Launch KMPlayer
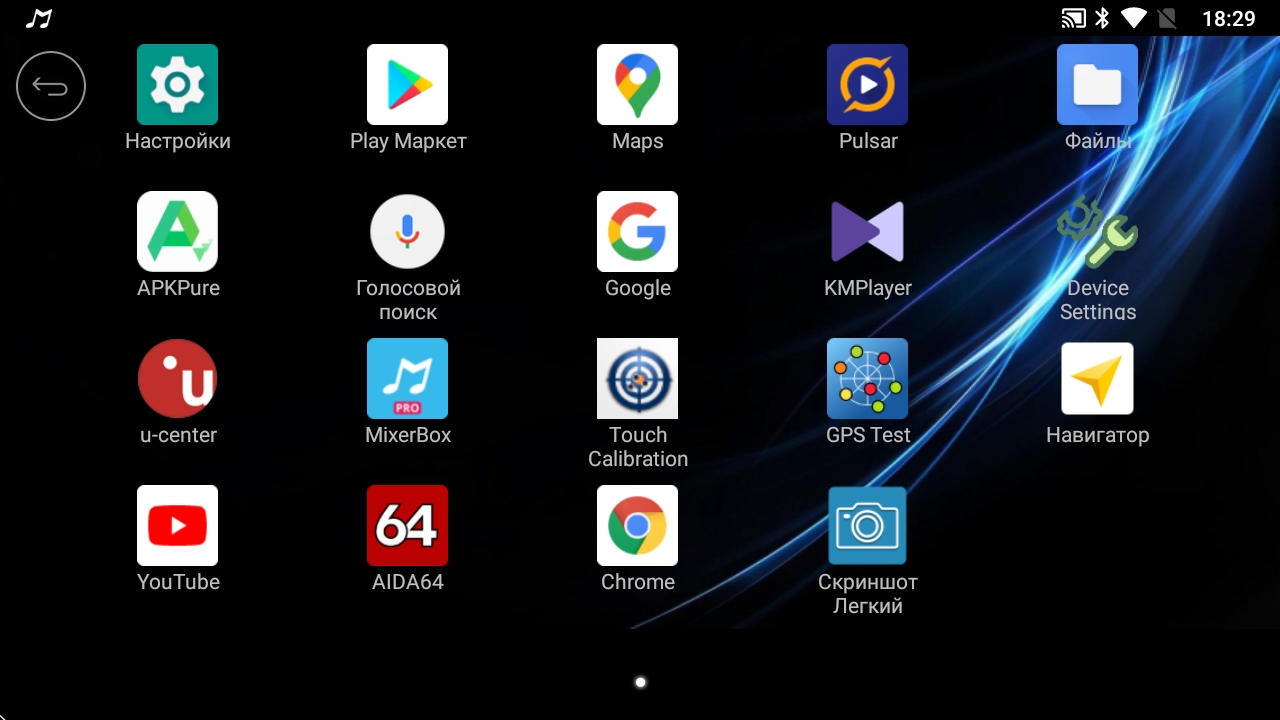The image size is (1280, 720). [867, 232]
